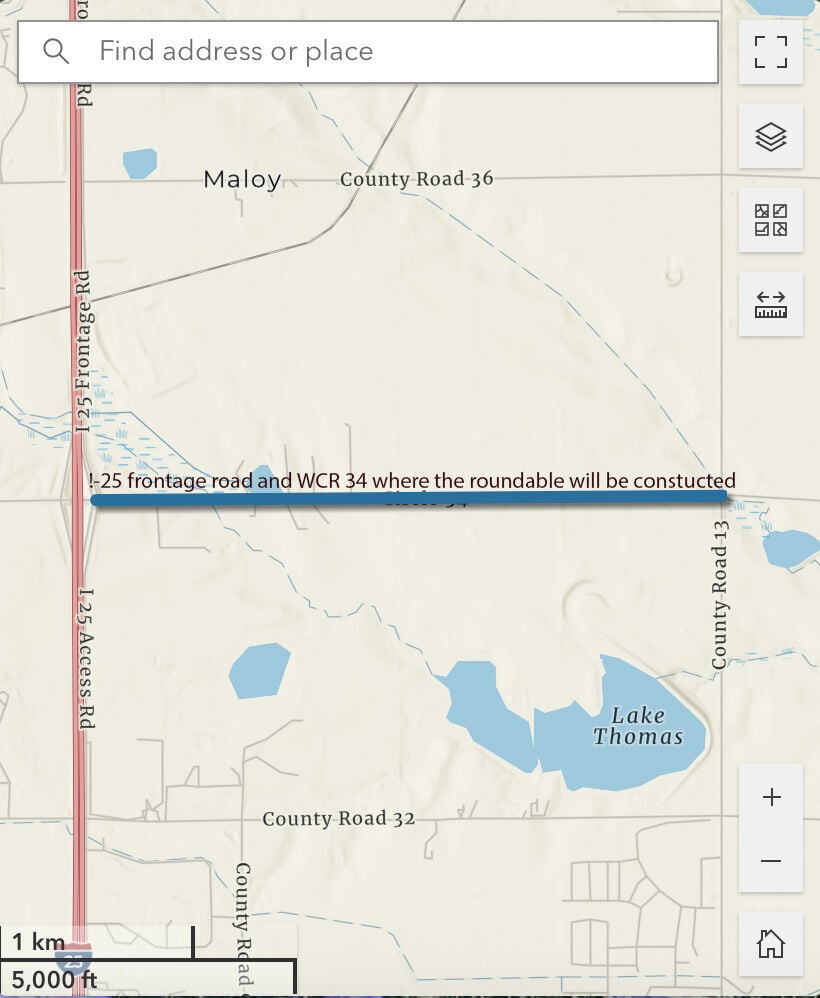Open the basemap gallery
820x998 pixels.
pos(770,220)
